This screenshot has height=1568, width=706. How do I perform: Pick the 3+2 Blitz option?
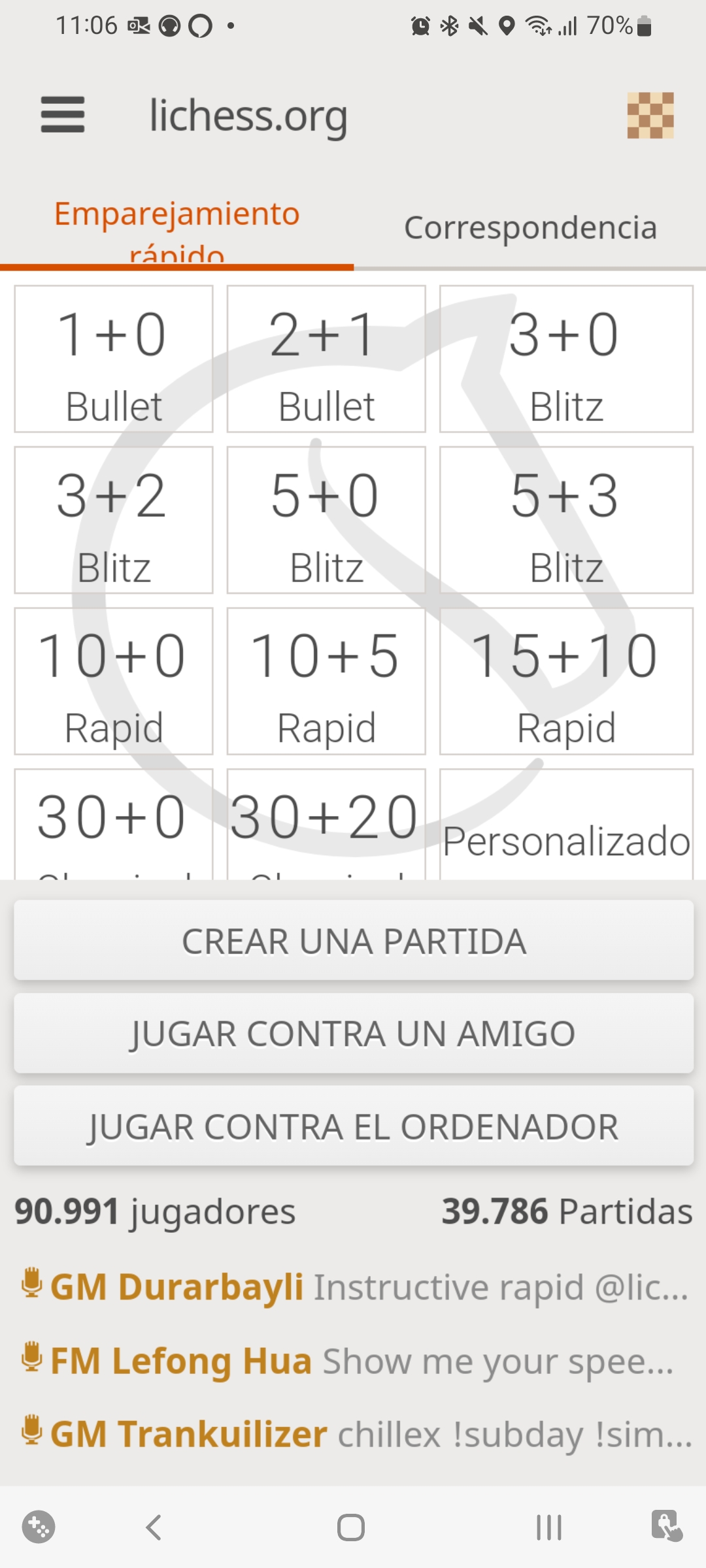tap(114, 520)
